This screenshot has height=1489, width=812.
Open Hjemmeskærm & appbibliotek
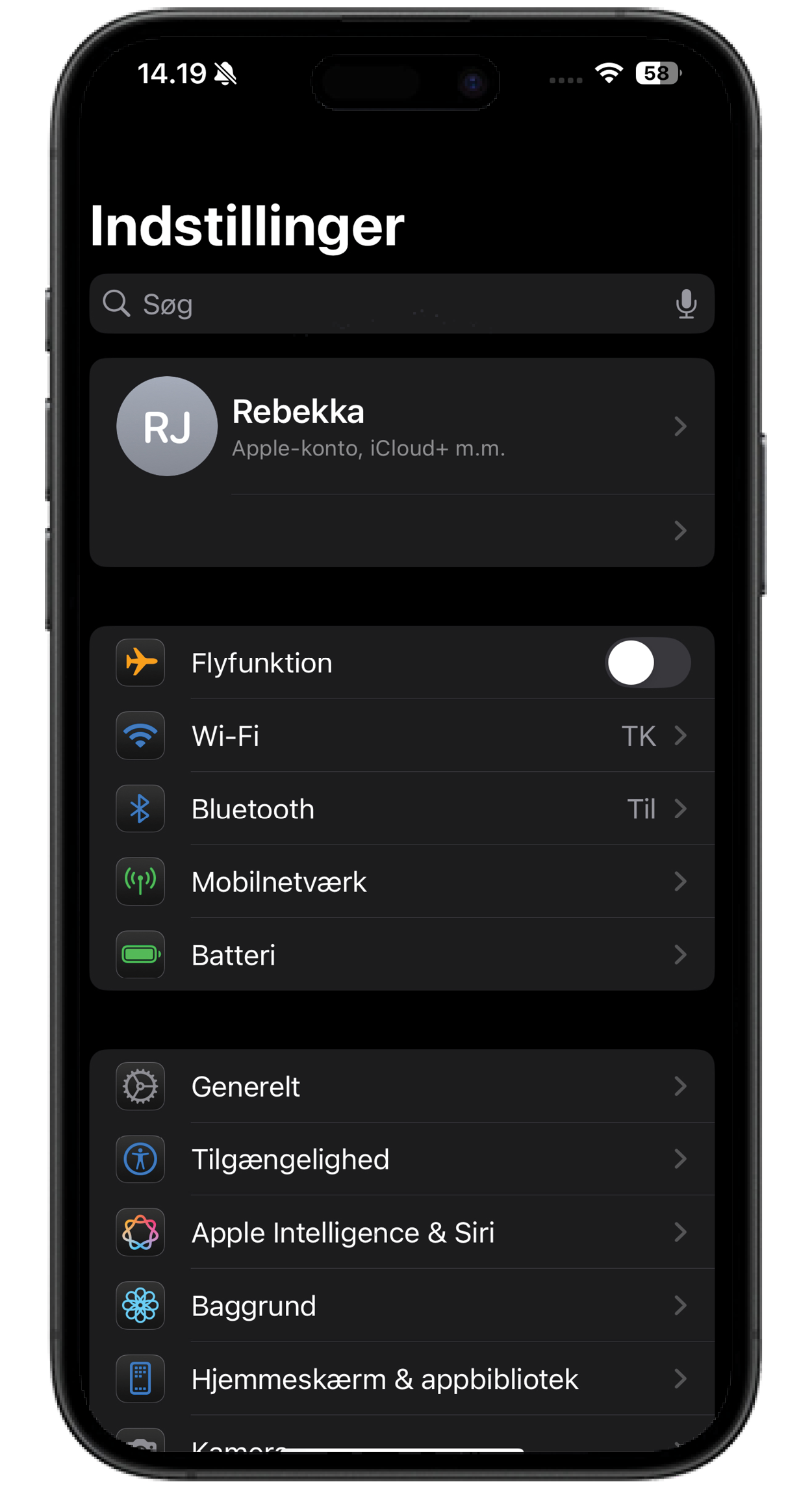[x=401, y=1379]
